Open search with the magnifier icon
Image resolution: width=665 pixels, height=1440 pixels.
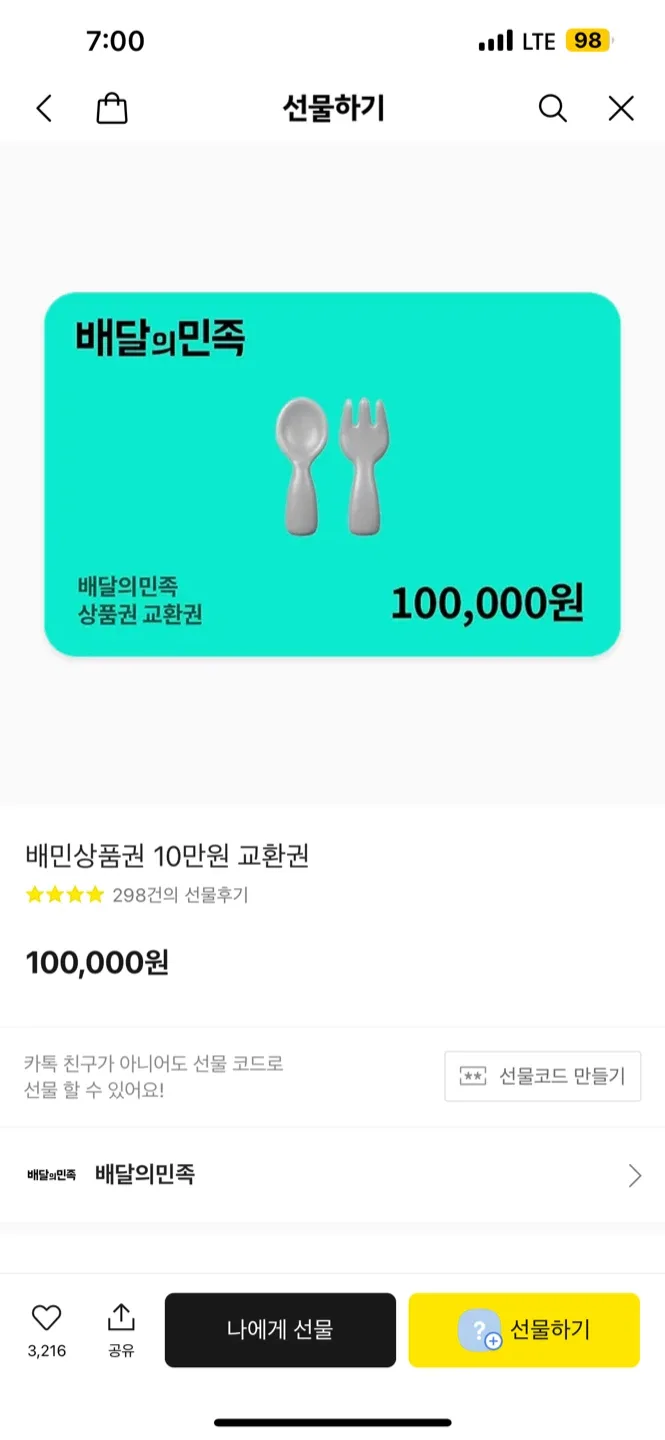point(552,108)
